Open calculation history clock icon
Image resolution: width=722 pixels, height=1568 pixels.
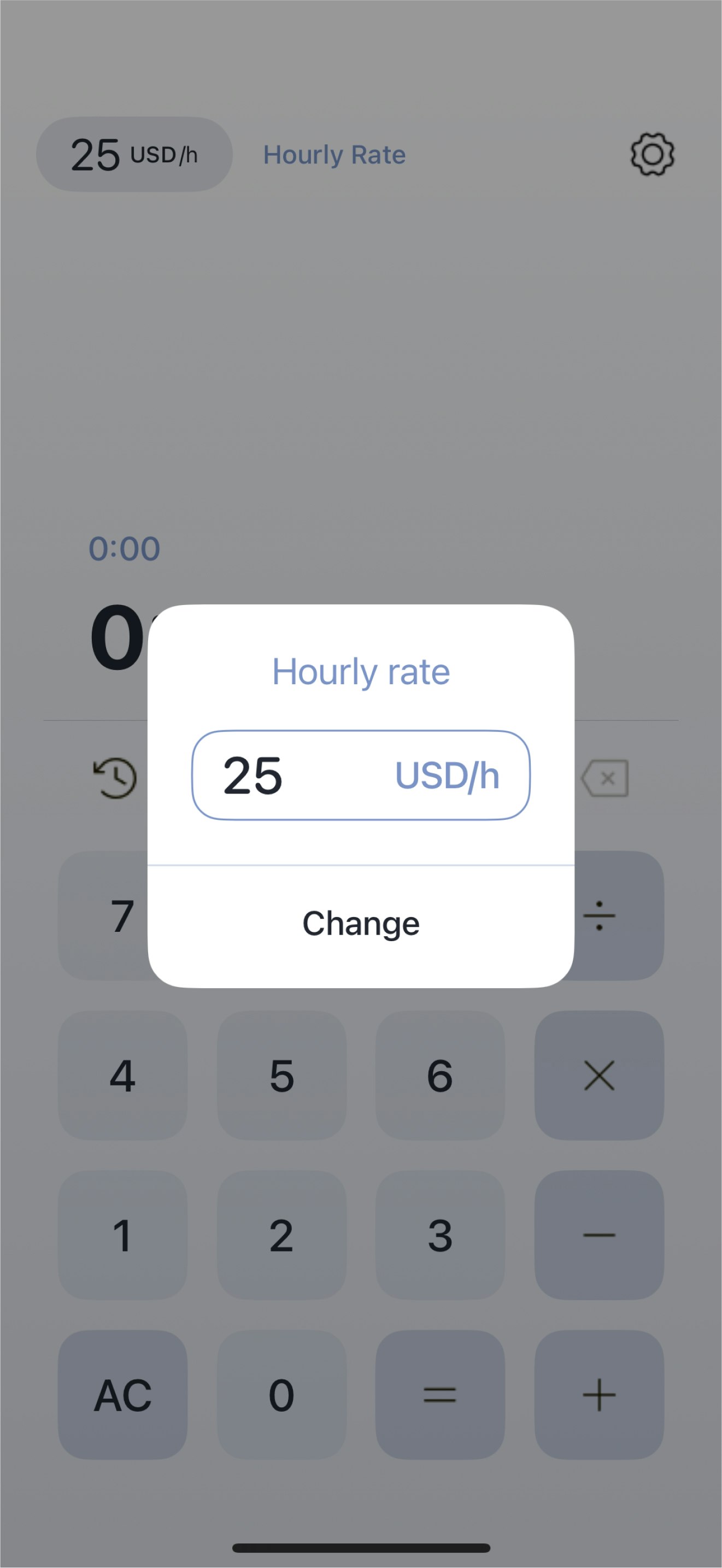pyautogui.click(x=115, y=778)
